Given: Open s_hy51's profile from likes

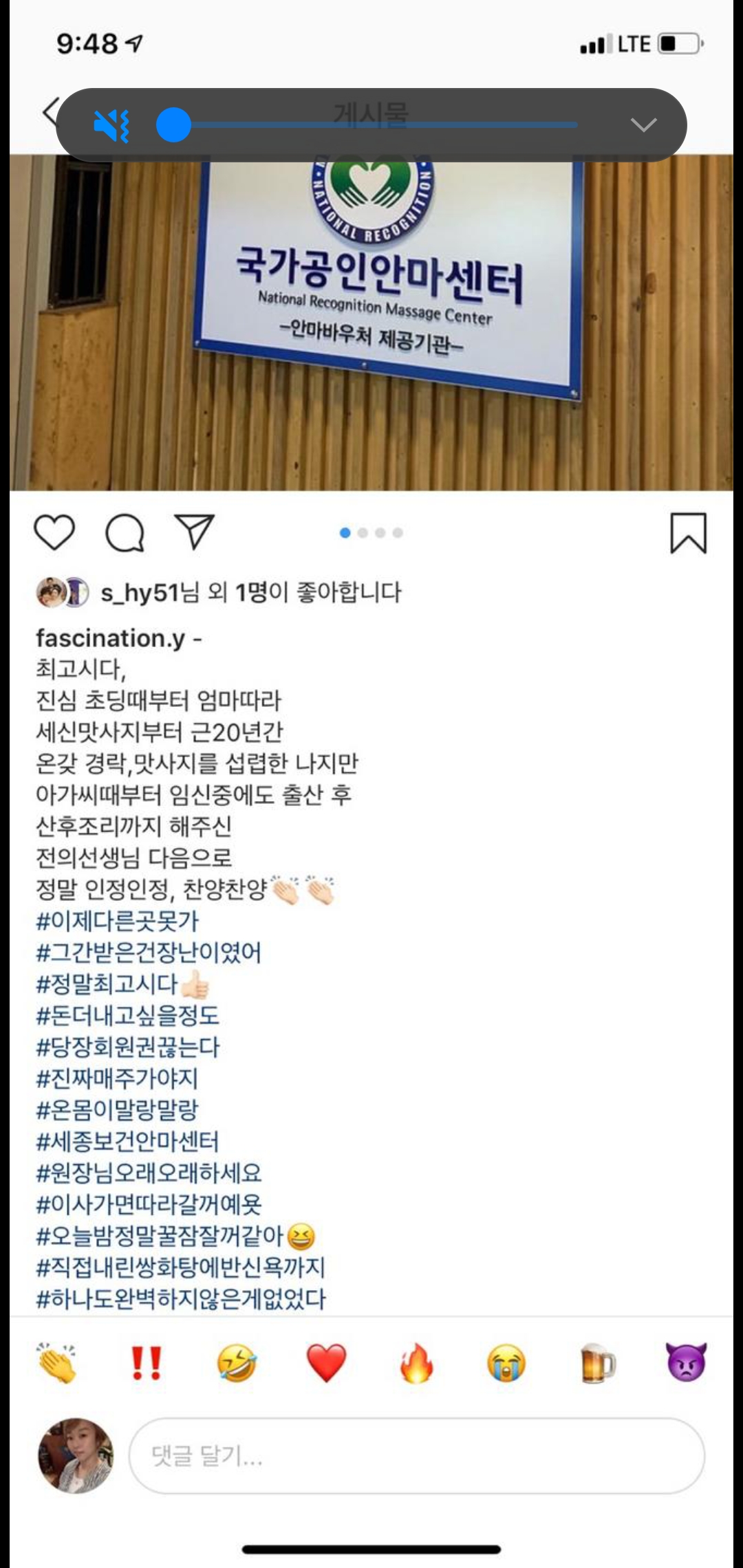Looking at the screenshot, I should pos(140,592).
